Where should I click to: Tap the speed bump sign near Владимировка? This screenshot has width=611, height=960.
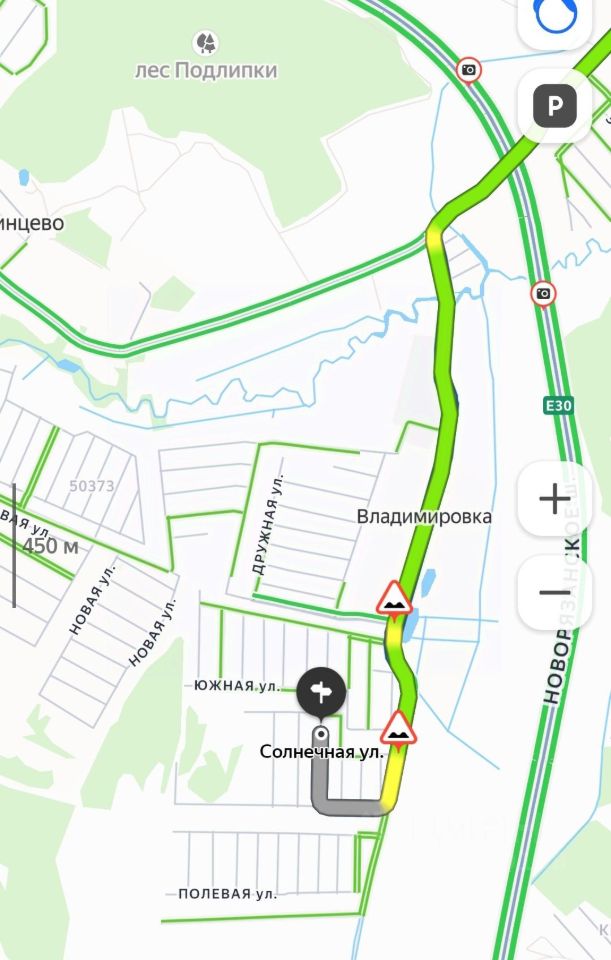coord(394,599)
